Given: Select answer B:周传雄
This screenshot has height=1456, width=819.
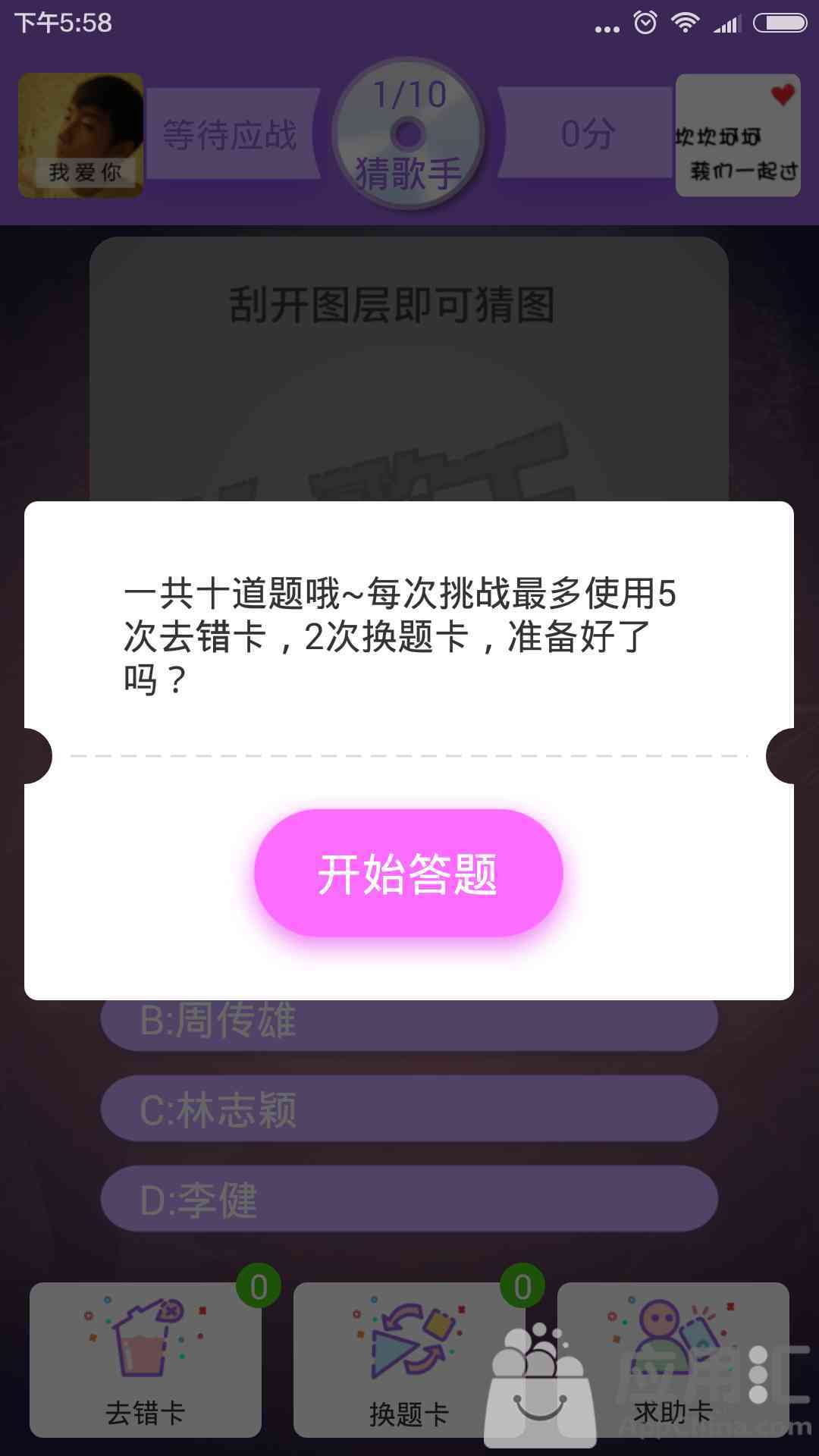Looking at the screenshot, I should click(409, 1024).
